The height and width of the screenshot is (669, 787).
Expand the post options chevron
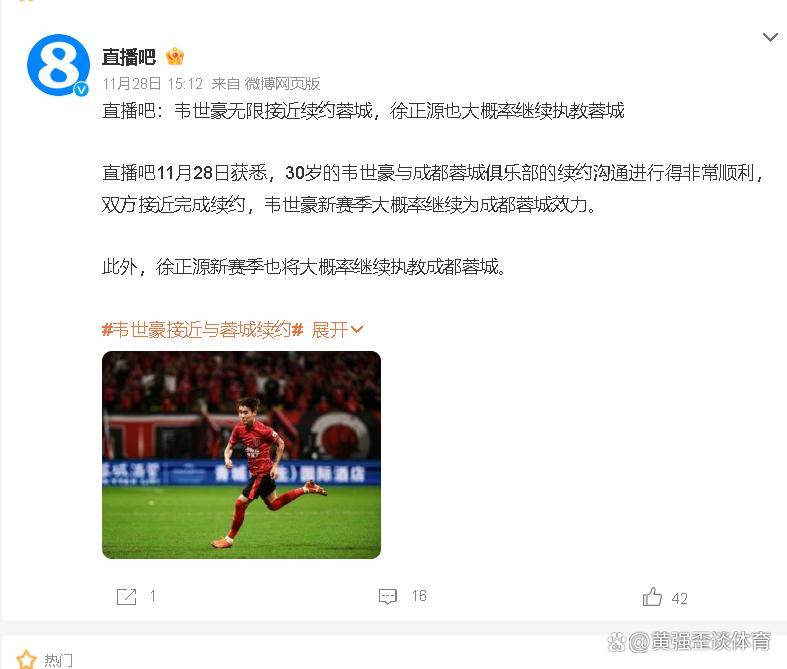tap(769, 38)
